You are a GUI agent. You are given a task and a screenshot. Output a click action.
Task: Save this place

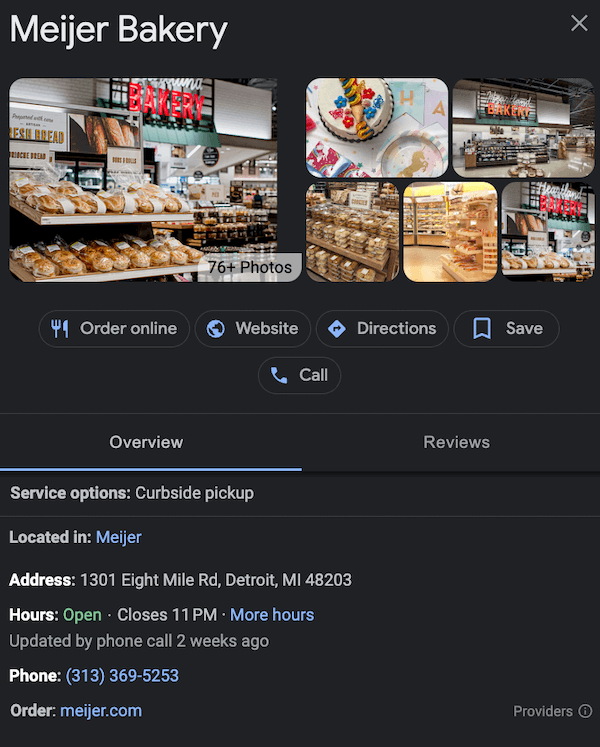tap(507, 328)
